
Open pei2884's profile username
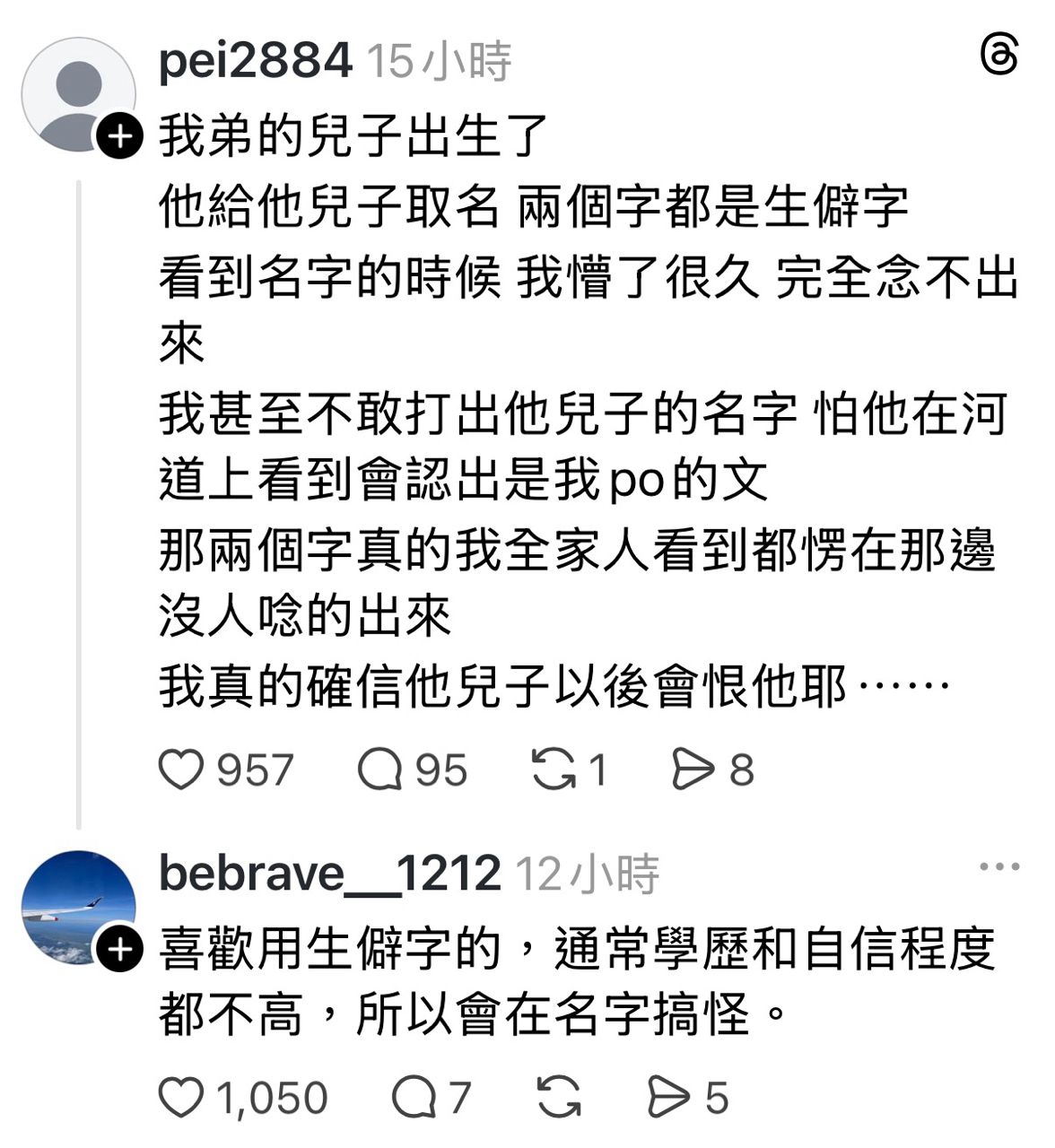tap(255, 61)
